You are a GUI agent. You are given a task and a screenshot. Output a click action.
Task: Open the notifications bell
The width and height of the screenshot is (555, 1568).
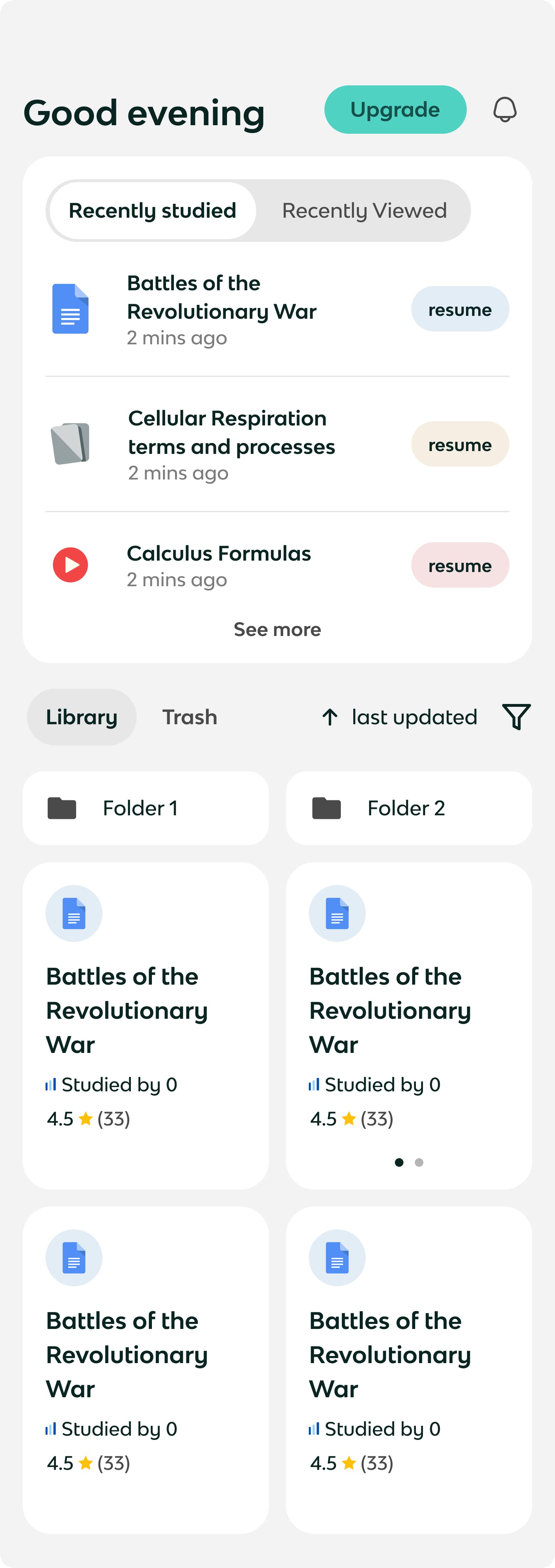click(x=504, y=110)
